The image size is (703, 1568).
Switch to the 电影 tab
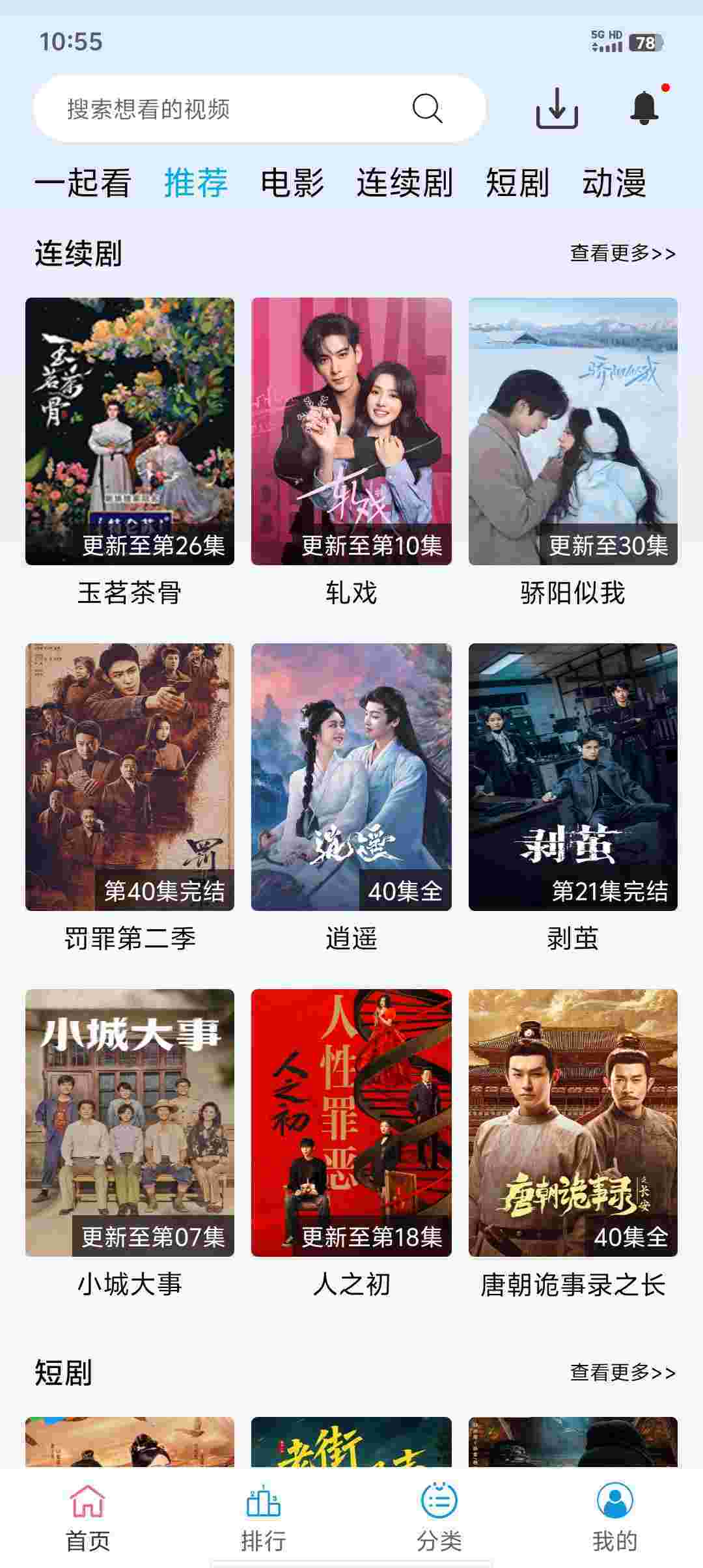pos(292,182)
